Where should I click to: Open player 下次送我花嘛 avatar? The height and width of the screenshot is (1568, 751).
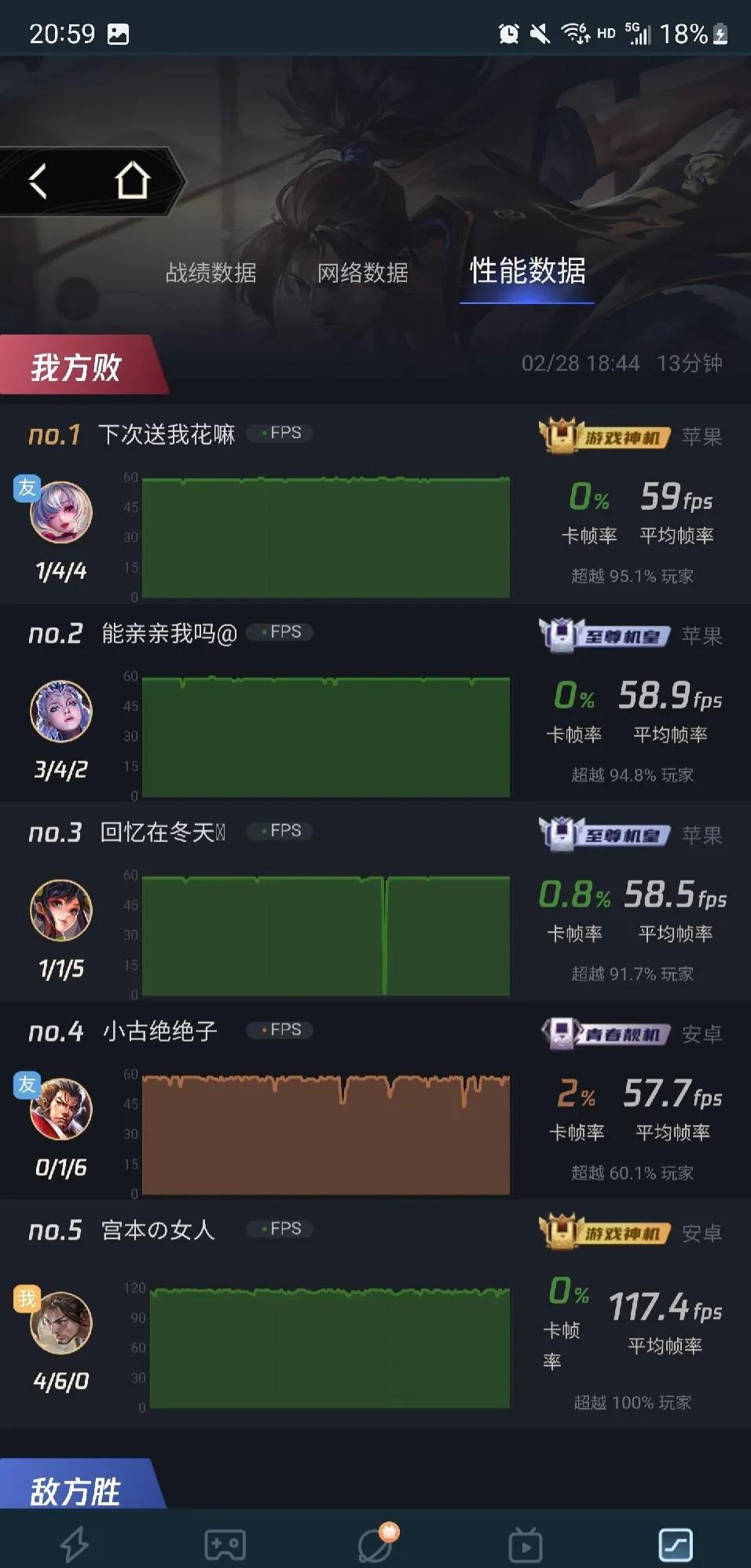point(61,512)
